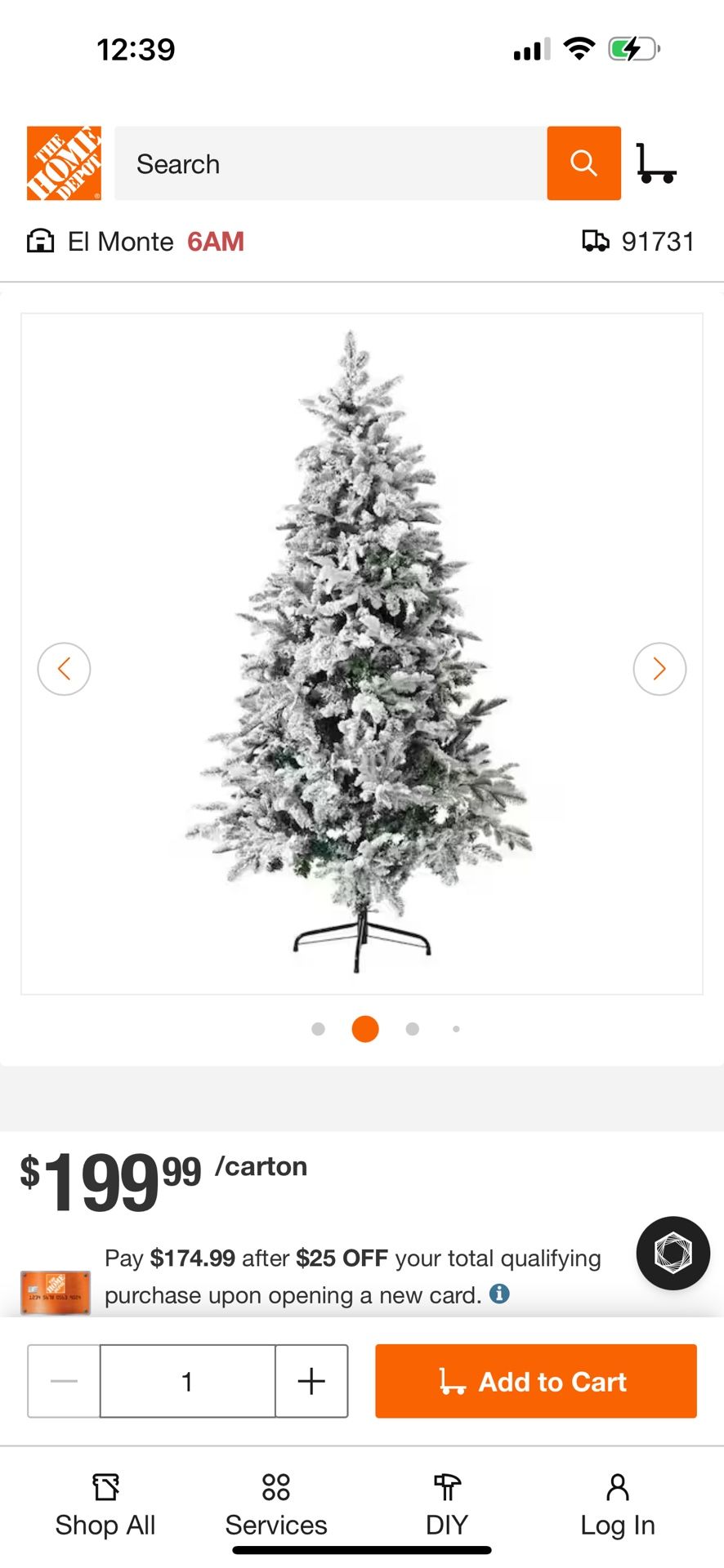Screen dimensions: 724x1568
Task: Increase quantity with the plus stepper
Action: 311,1381
